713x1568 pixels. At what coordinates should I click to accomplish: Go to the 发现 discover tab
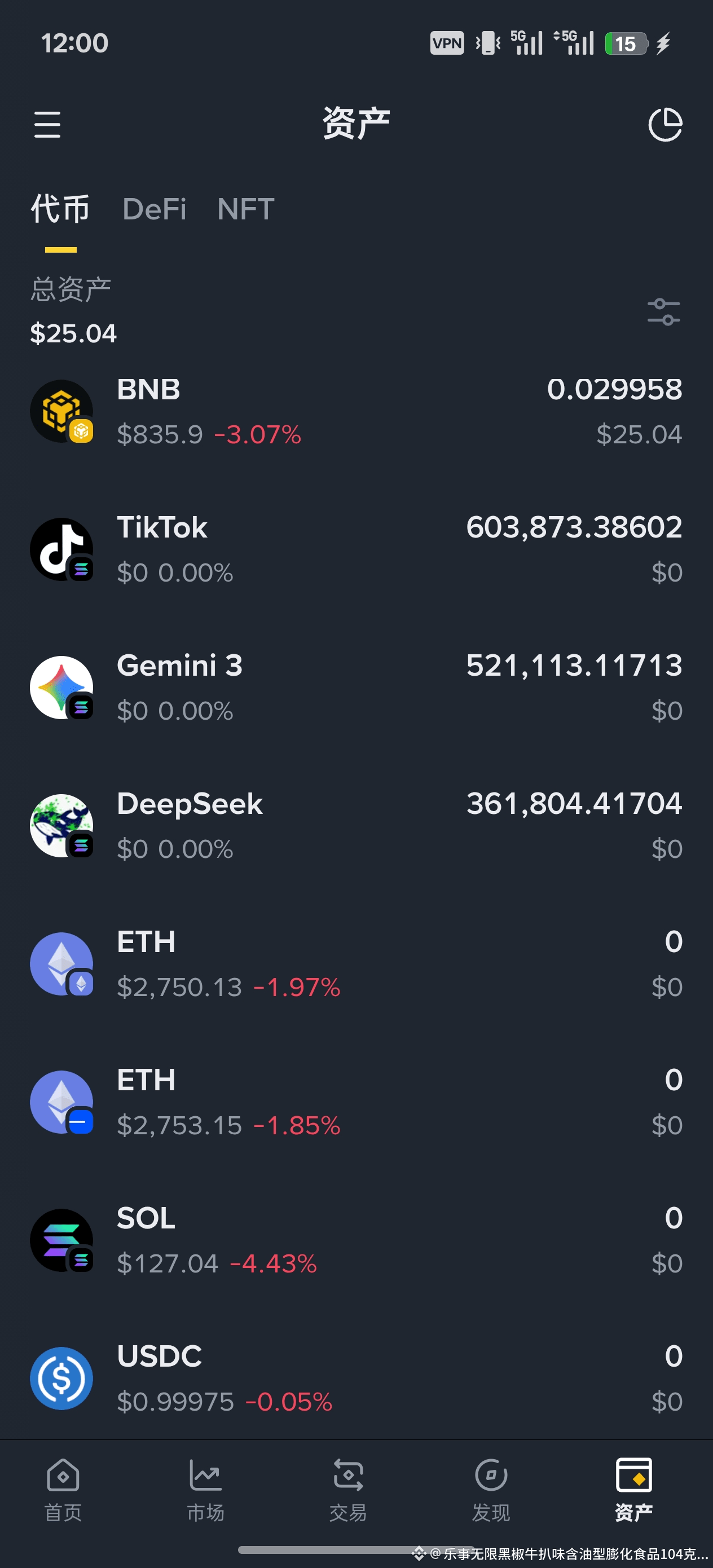click(x=491, y=1489)
